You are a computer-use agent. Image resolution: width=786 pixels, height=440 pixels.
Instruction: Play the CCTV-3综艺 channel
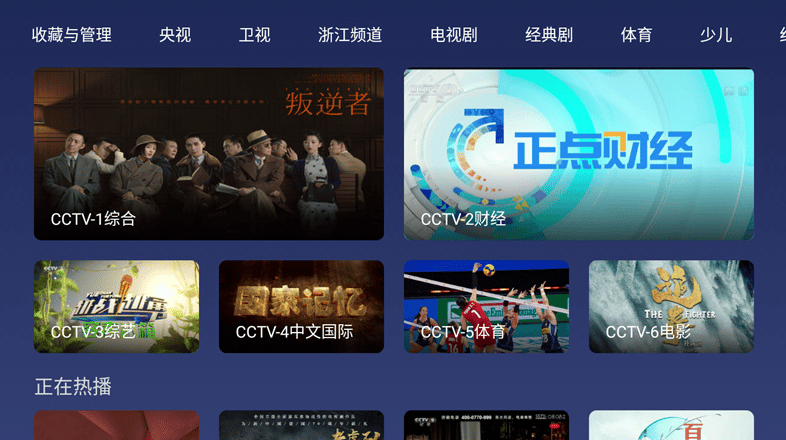pyautogui.click(x=116, y=306)
